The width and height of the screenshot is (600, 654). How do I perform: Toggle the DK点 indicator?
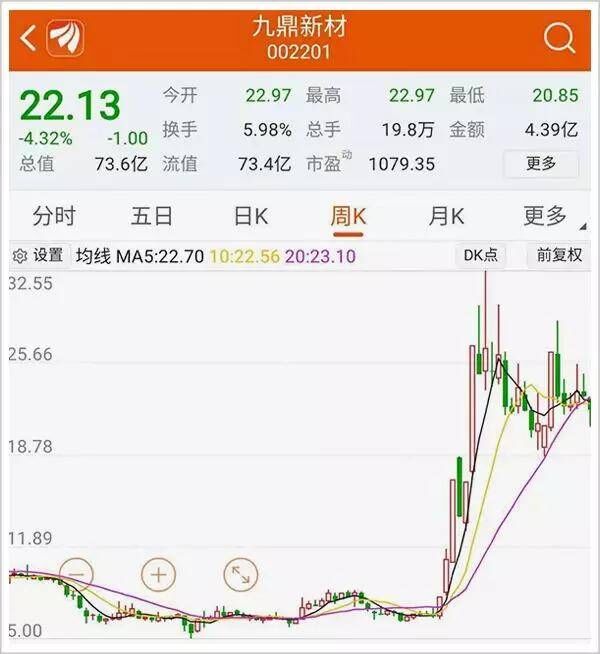[x=481, y=255]
